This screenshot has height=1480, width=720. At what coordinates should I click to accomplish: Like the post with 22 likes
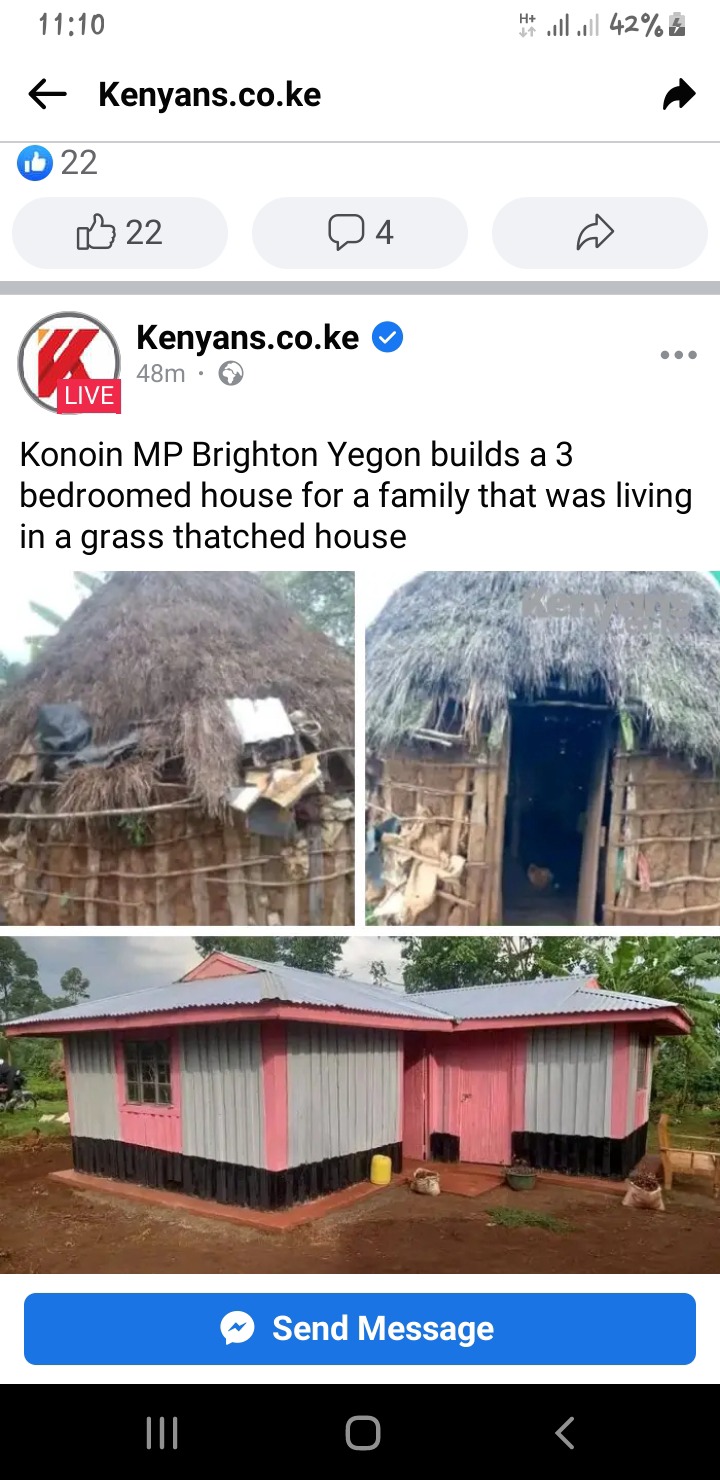tap(119, 233)
